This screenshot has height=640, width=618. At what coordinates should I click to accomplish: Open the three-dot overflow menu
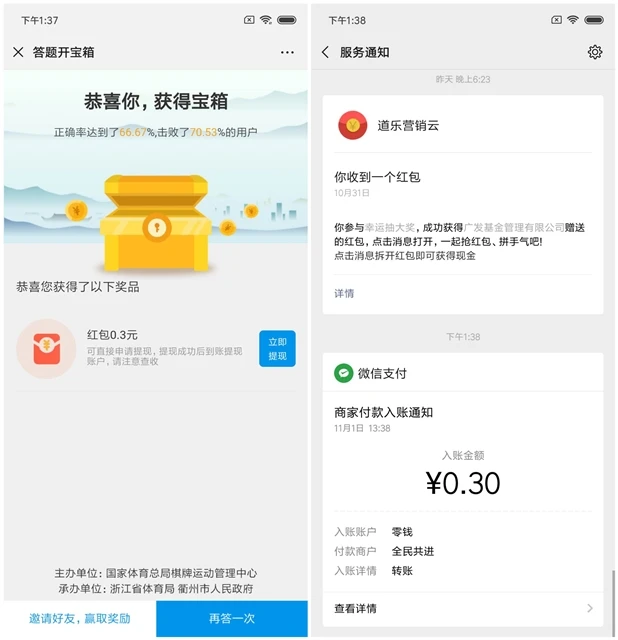(288, 52)
